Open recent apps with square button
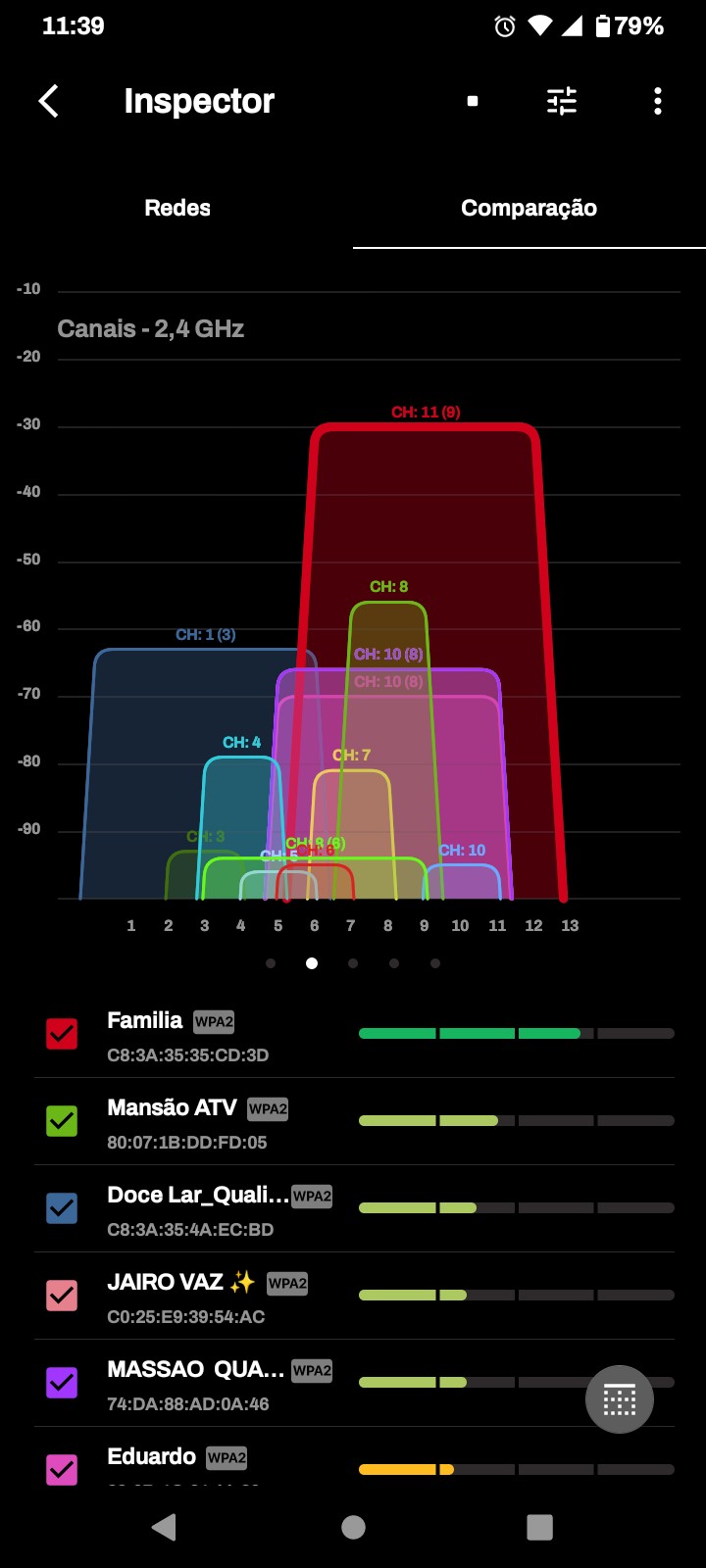 (539, 1527)
